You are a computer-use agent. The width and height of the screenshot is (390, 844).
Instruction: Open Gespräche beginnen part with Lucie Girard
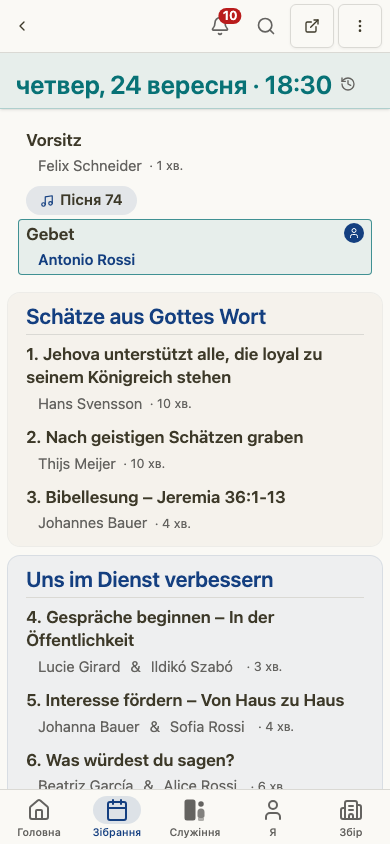pos(195,642)
